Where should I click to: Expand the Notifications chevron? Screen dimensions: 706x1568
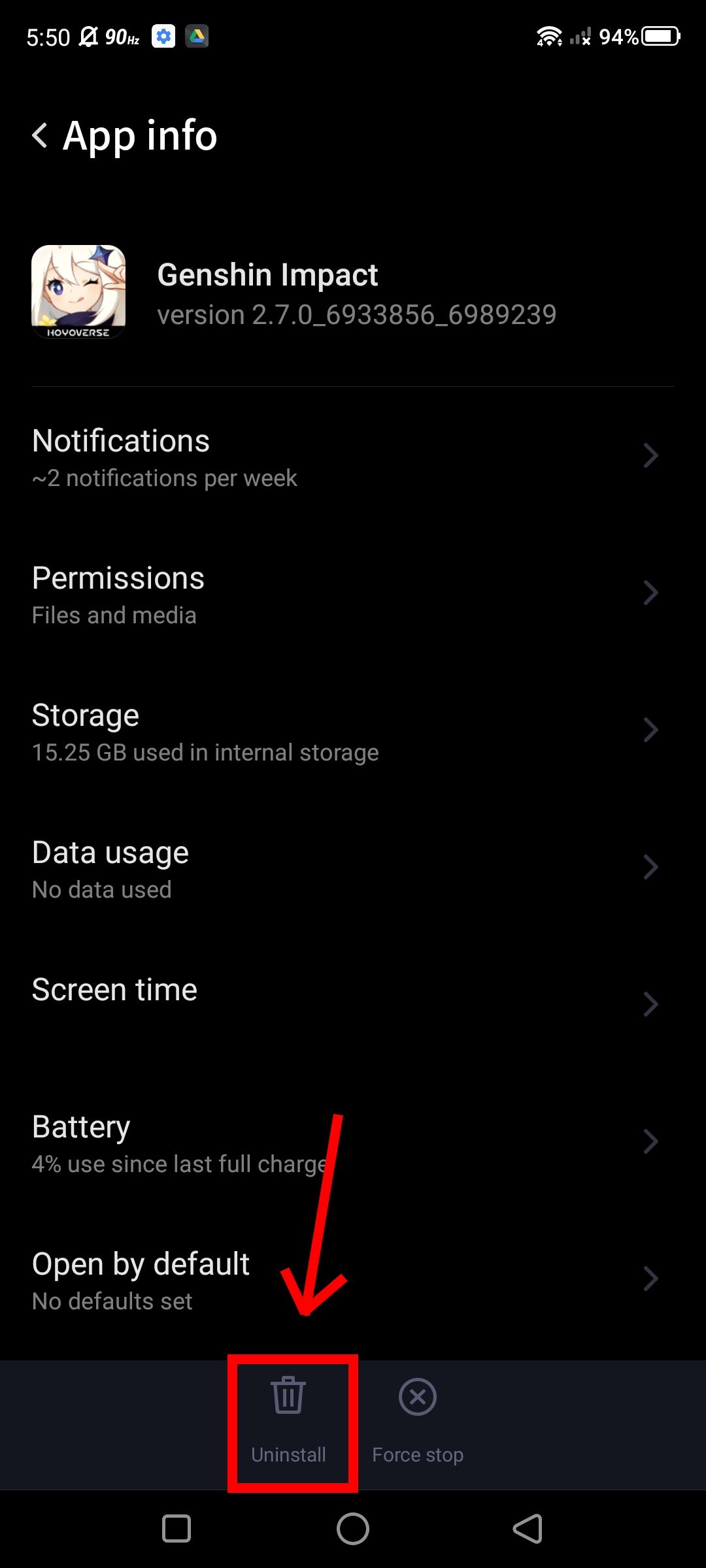tap(651, 455)
